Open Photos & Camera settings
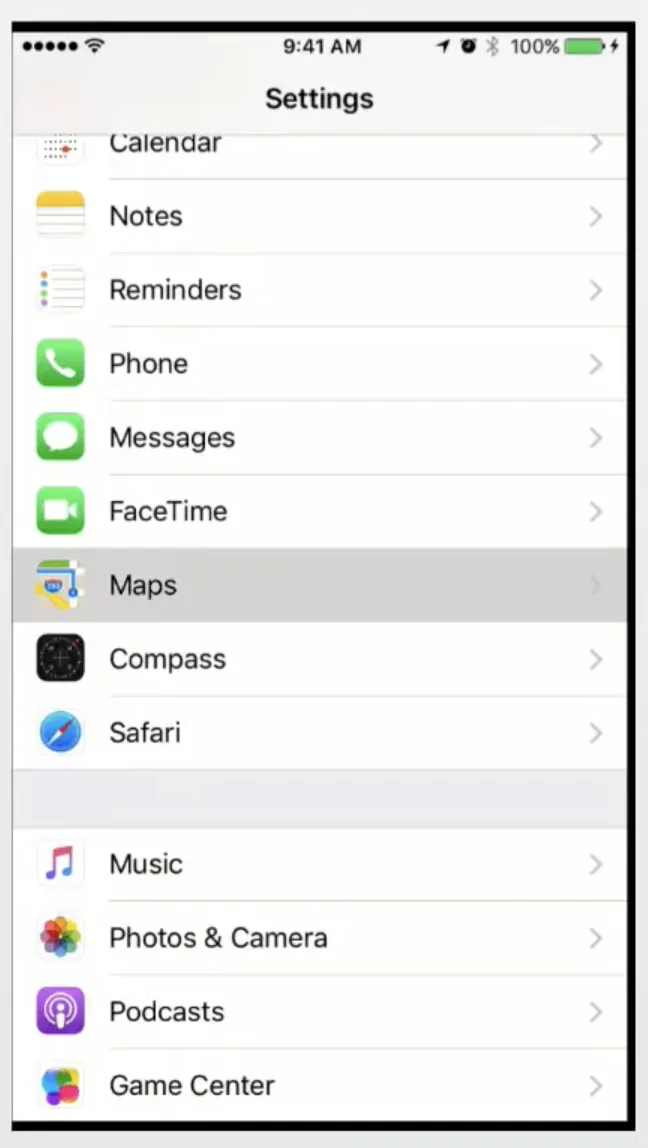Screen dimensions: 648x1148 pyautogui.click(x=319, y=938)
